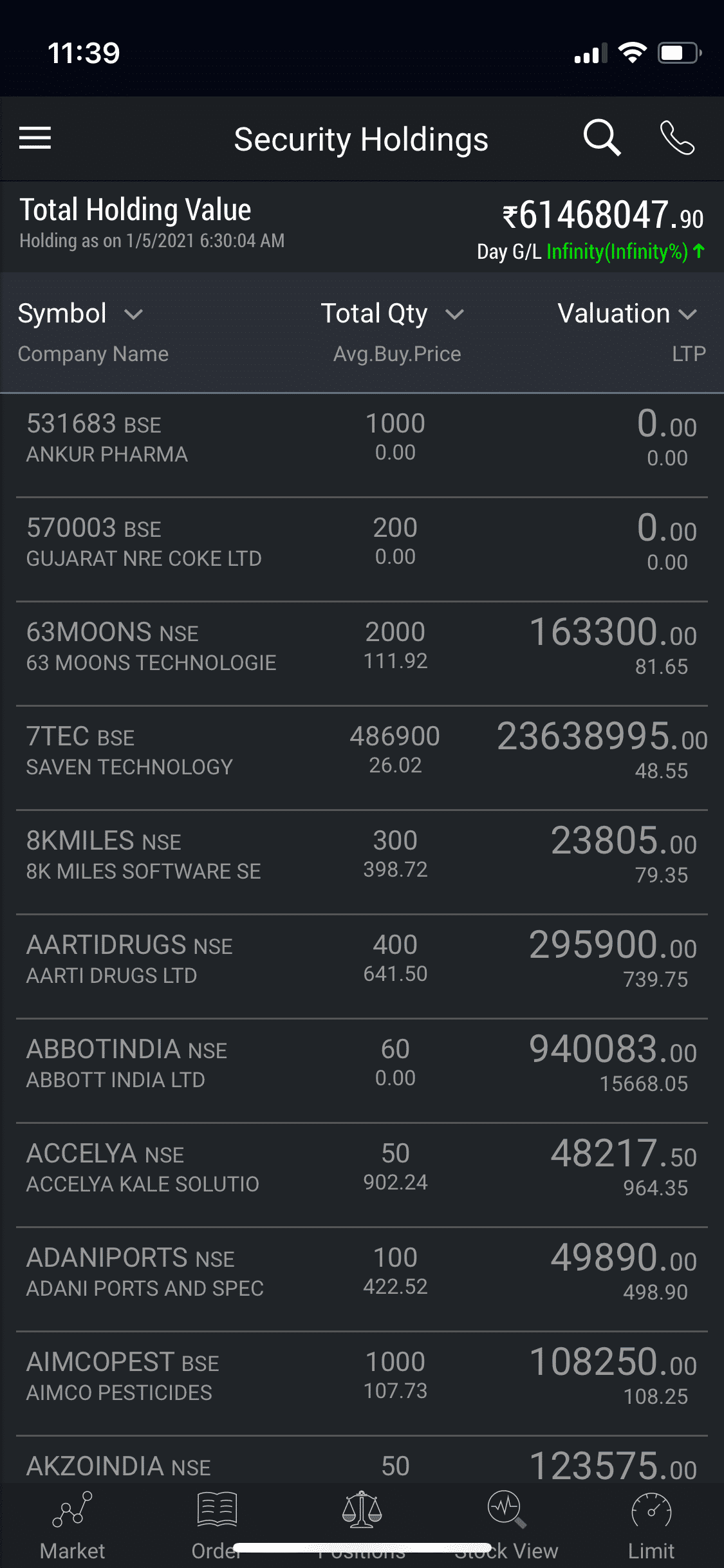Tap the phone call icon

click(678, 138)
